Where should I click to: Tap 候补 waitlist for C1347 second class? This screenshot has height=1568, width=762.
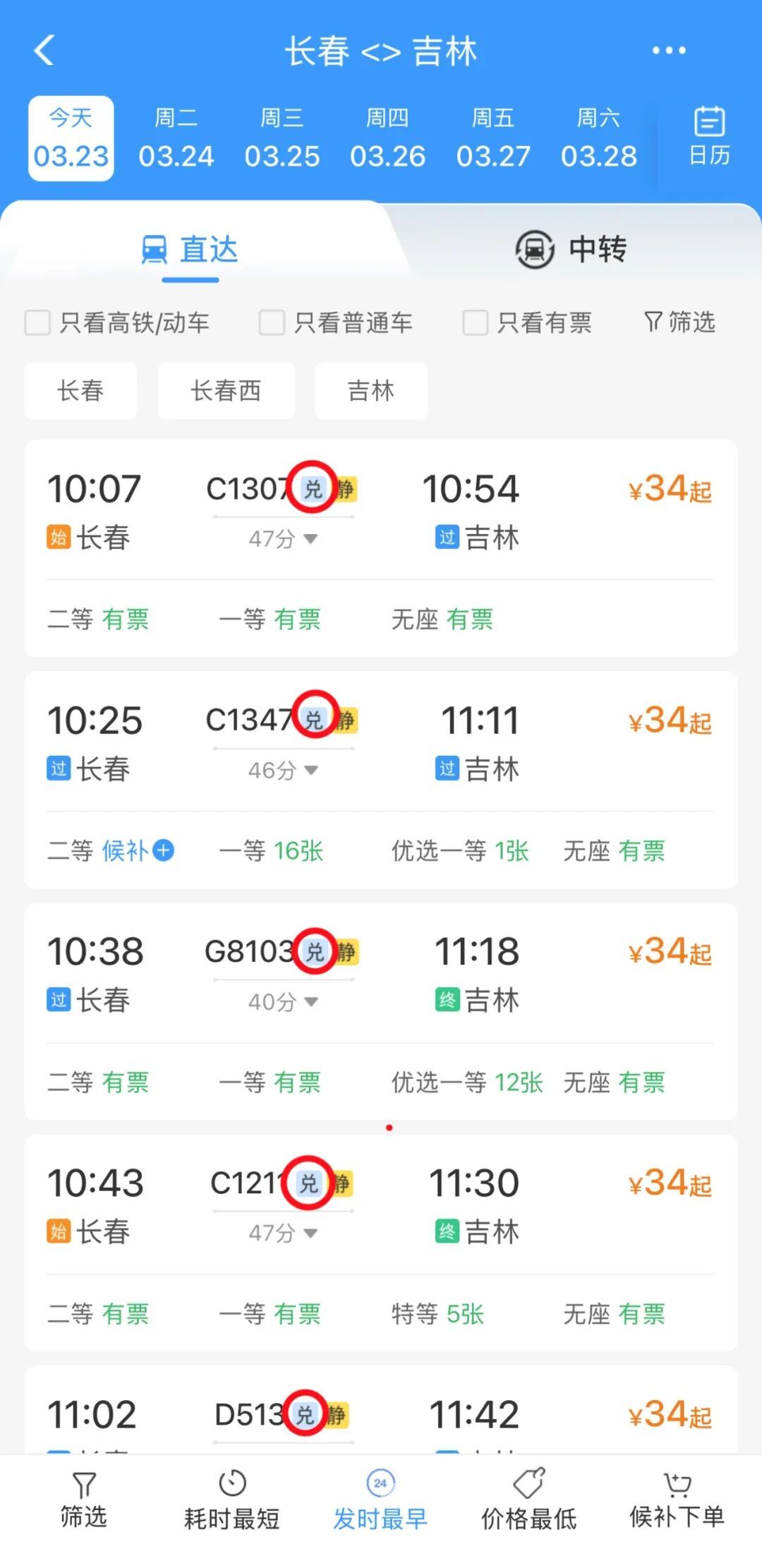[x=134, y=851]
